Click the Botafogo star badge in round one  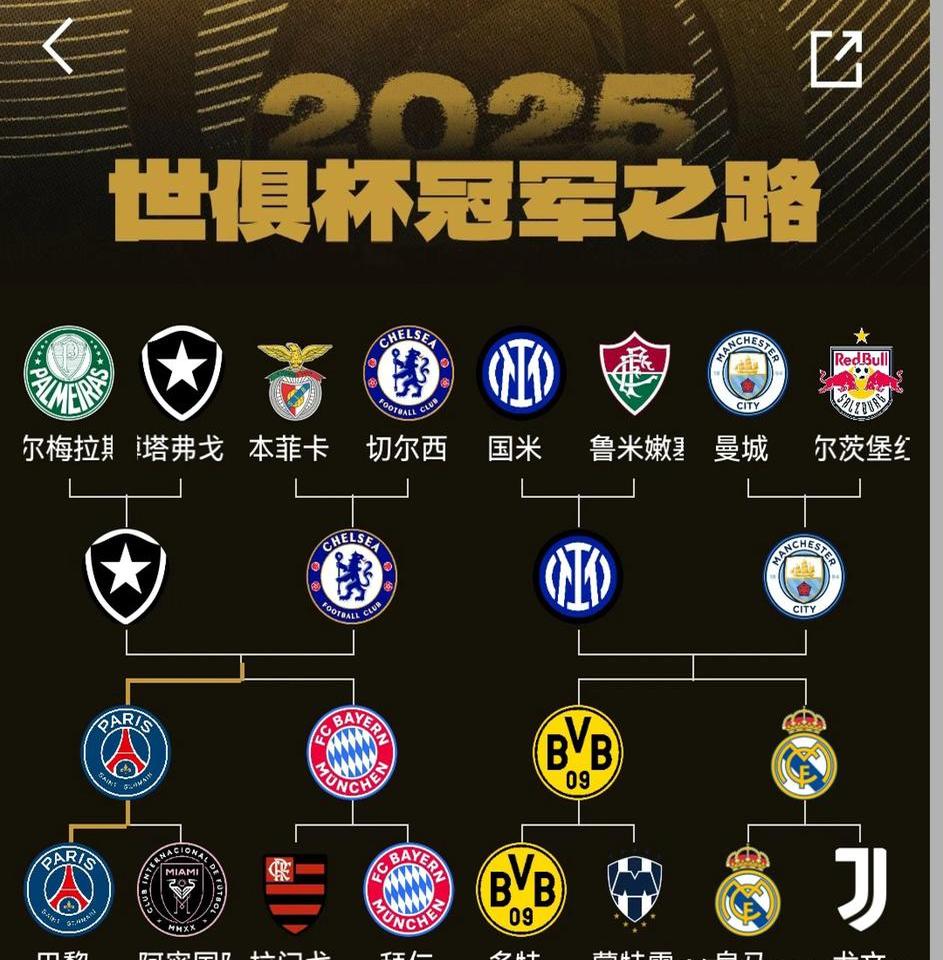click(x=179, y=371)
